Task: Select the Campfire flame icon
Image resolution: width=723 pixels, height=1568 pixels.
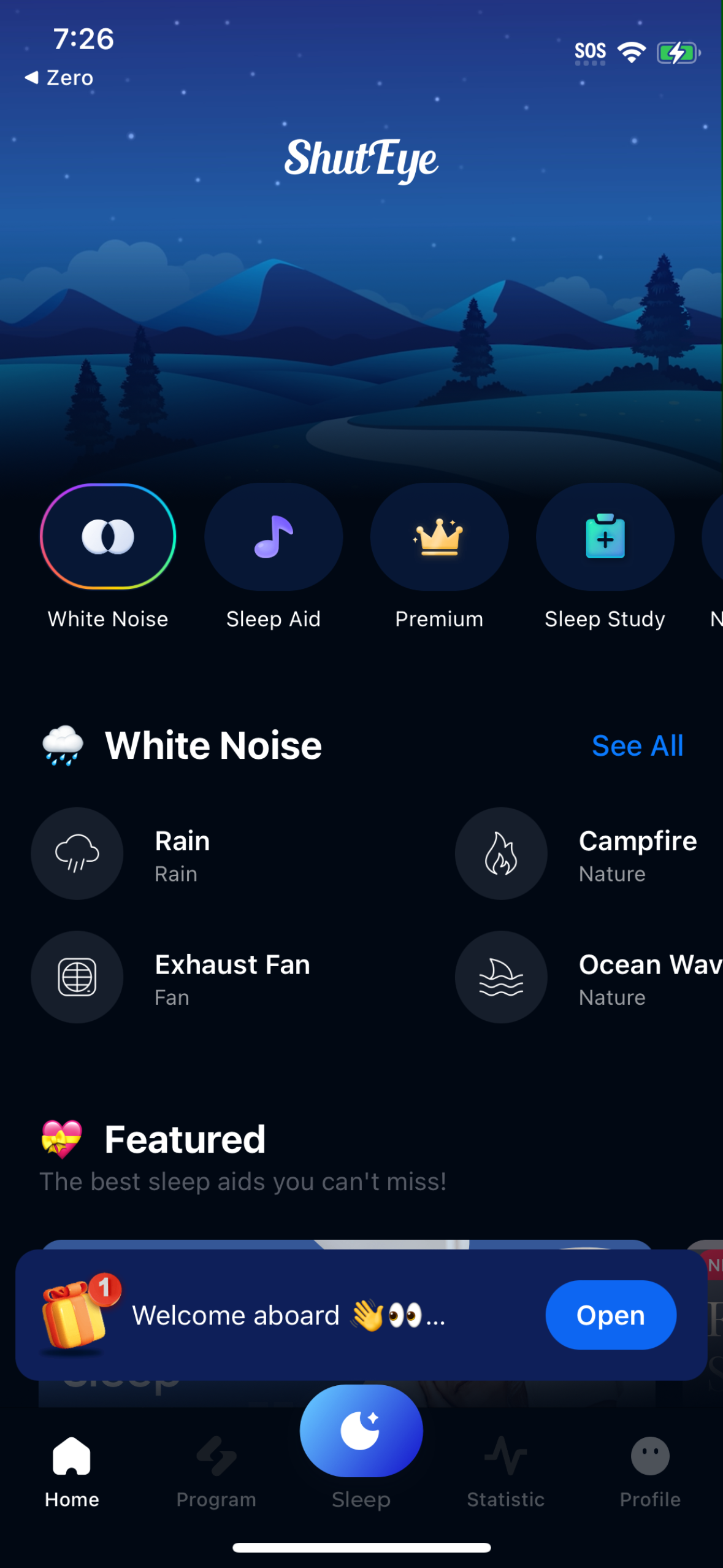Action: coord(501,853)
